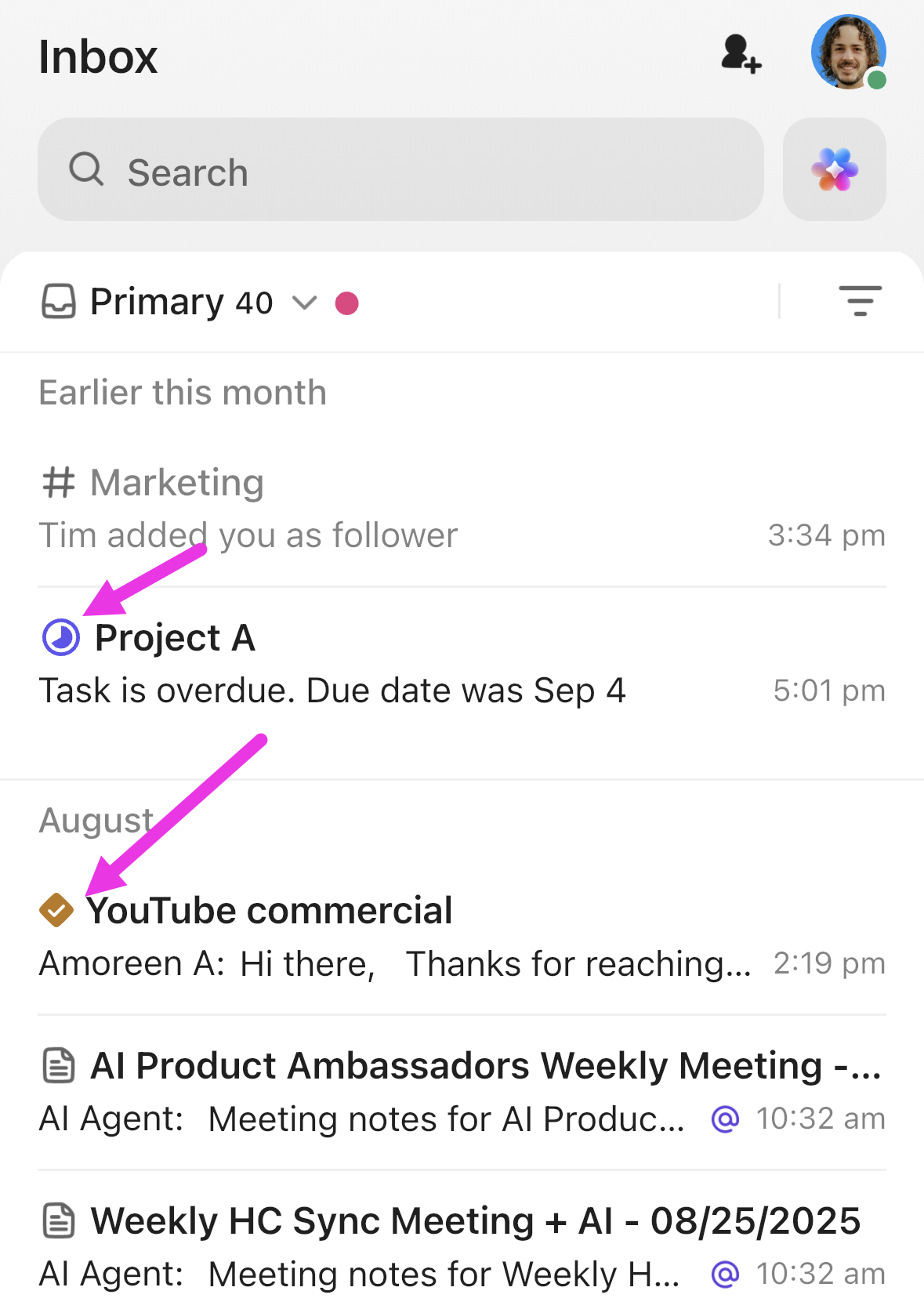The width and height of the screenshot is (924, 1309).
Task: Click the green online status on your avatar
Action: coord(875,79)
